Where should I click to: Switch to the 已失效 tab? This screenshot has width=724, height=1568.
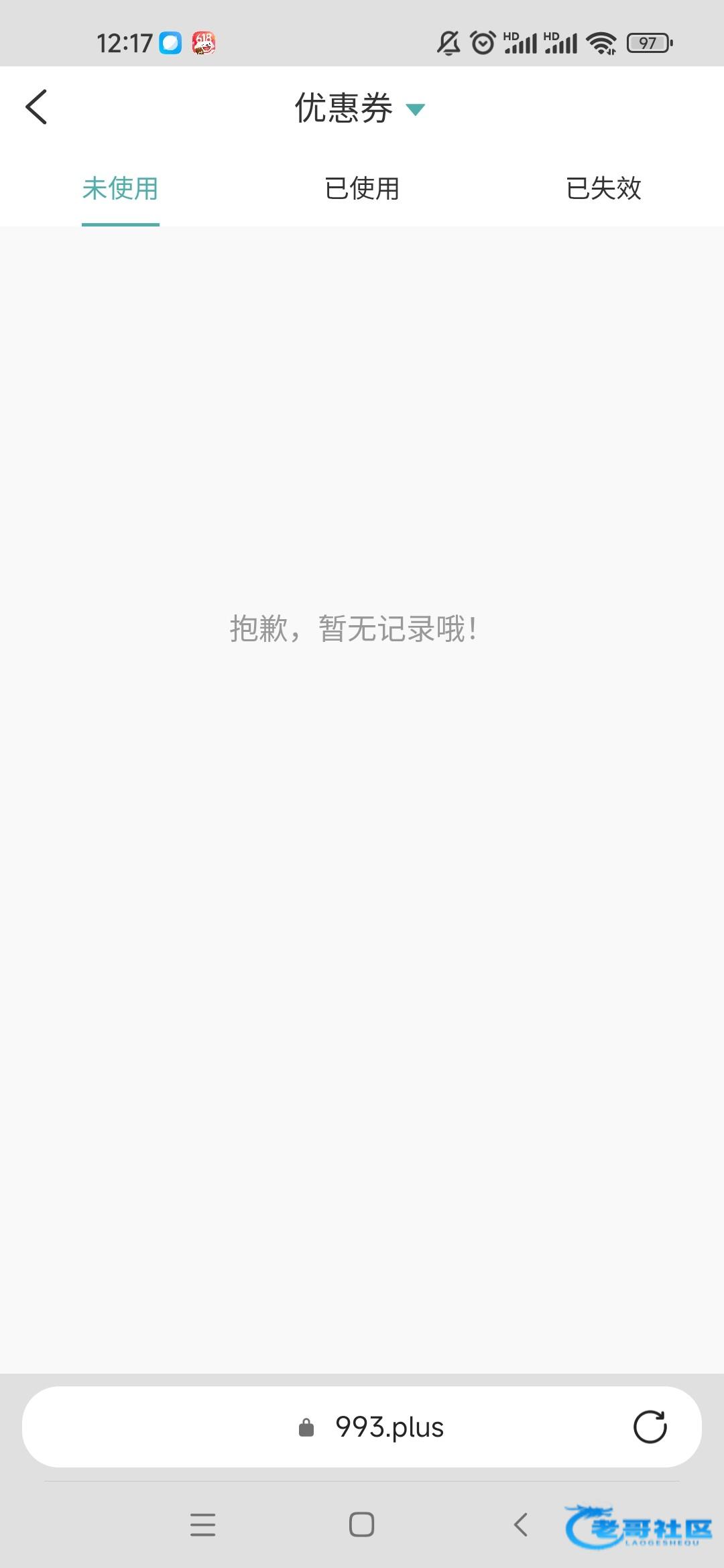[x=603, y=188]
